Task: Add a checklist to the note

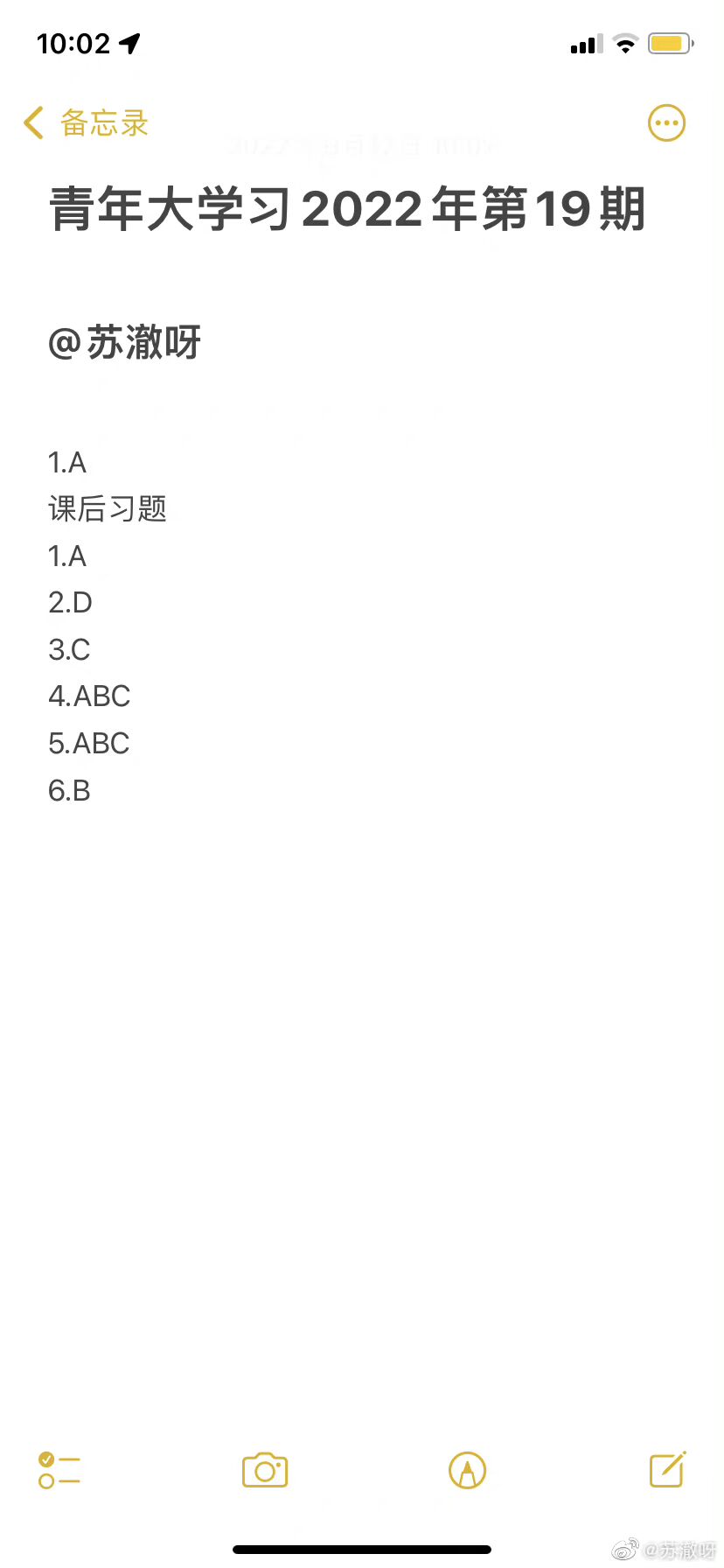Action: (59, 1470)
